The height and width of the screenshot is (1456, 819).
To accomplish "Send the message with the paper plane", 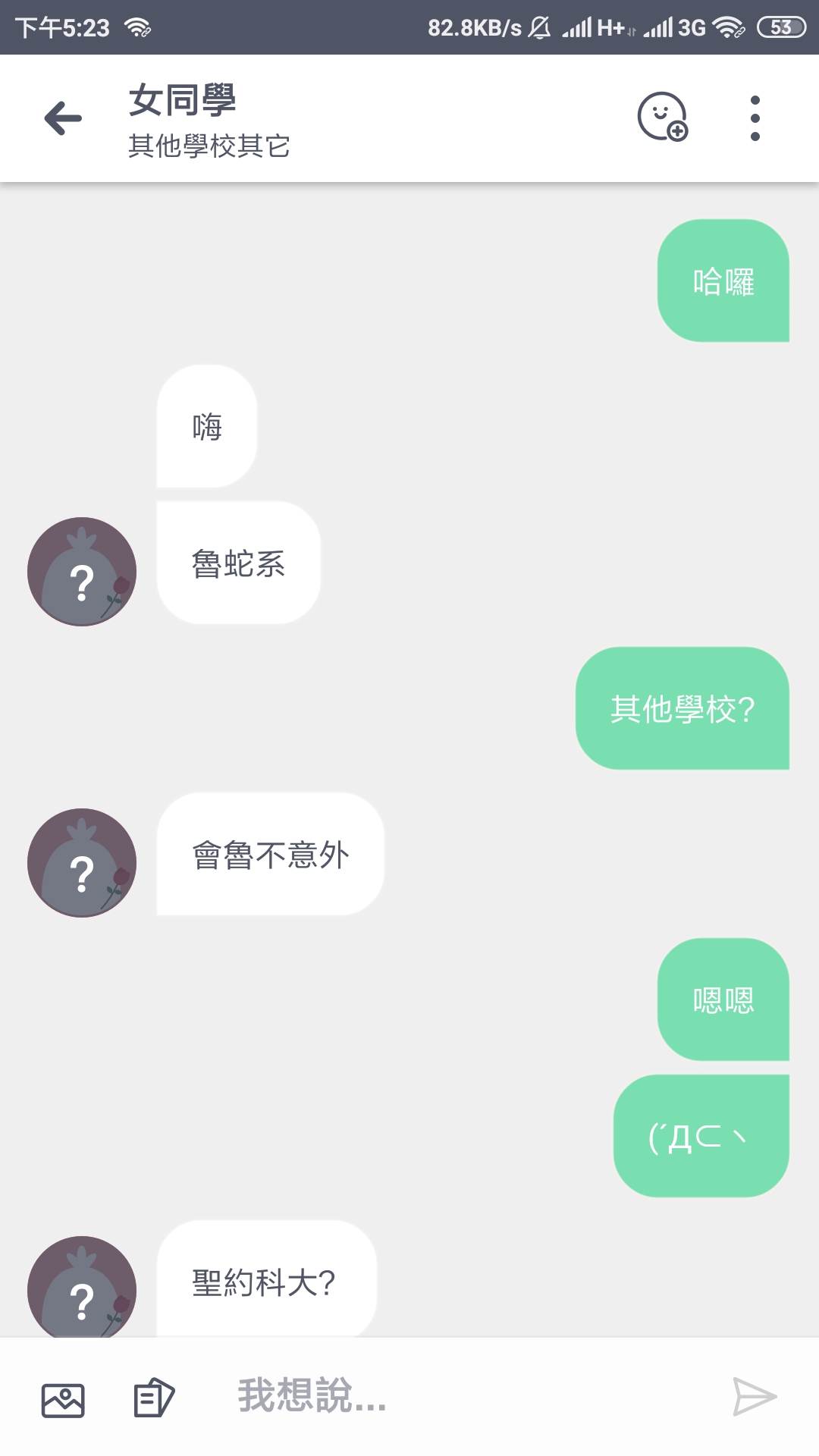I will point(755,1397).
